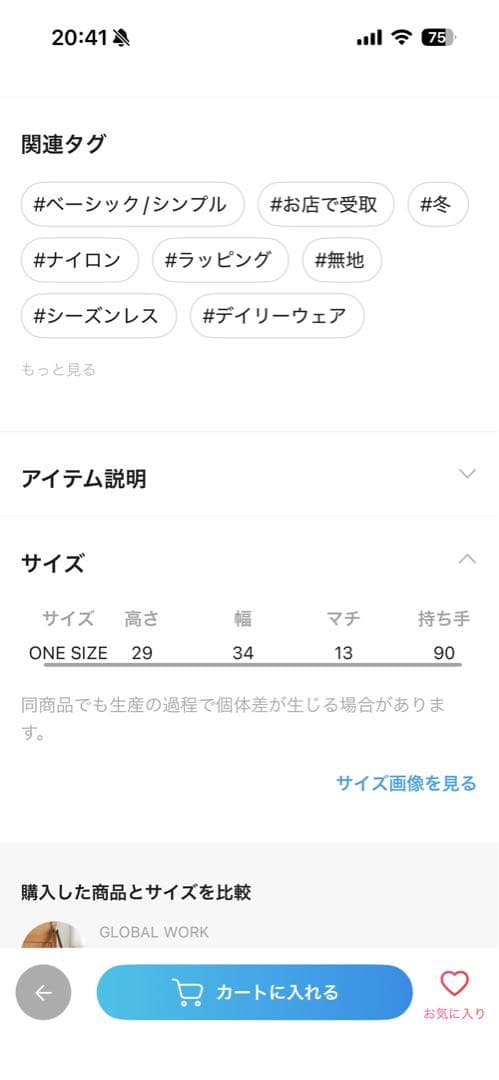The height and width of the screenshot is (1080, 499).
Task: Show more tags via もっと見る
Action: pyautogui.click(x=59, y=370)
